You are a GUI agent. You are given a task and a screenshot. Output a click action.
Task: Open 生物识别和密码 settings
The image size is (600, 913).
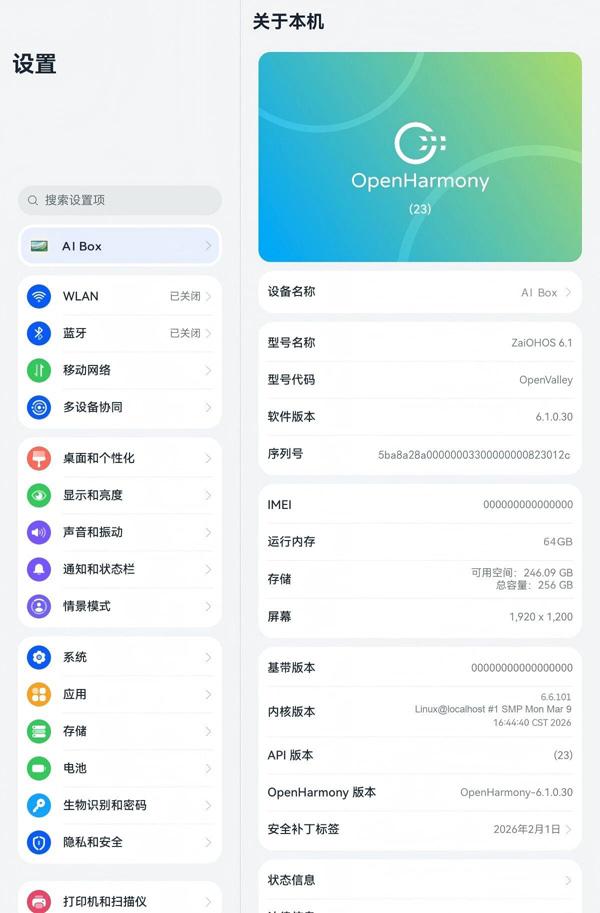[120, 805]
